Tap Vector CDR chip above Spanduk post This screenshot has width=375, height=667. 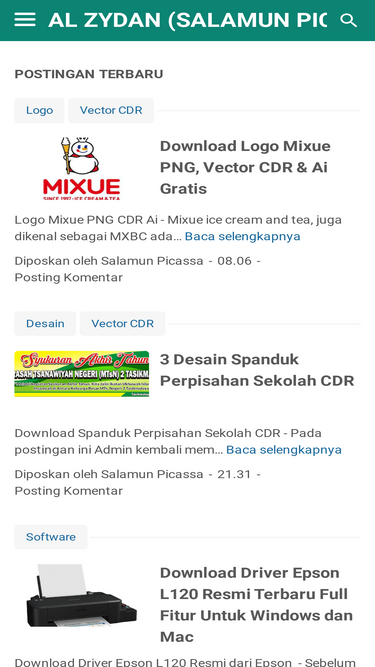122,324
